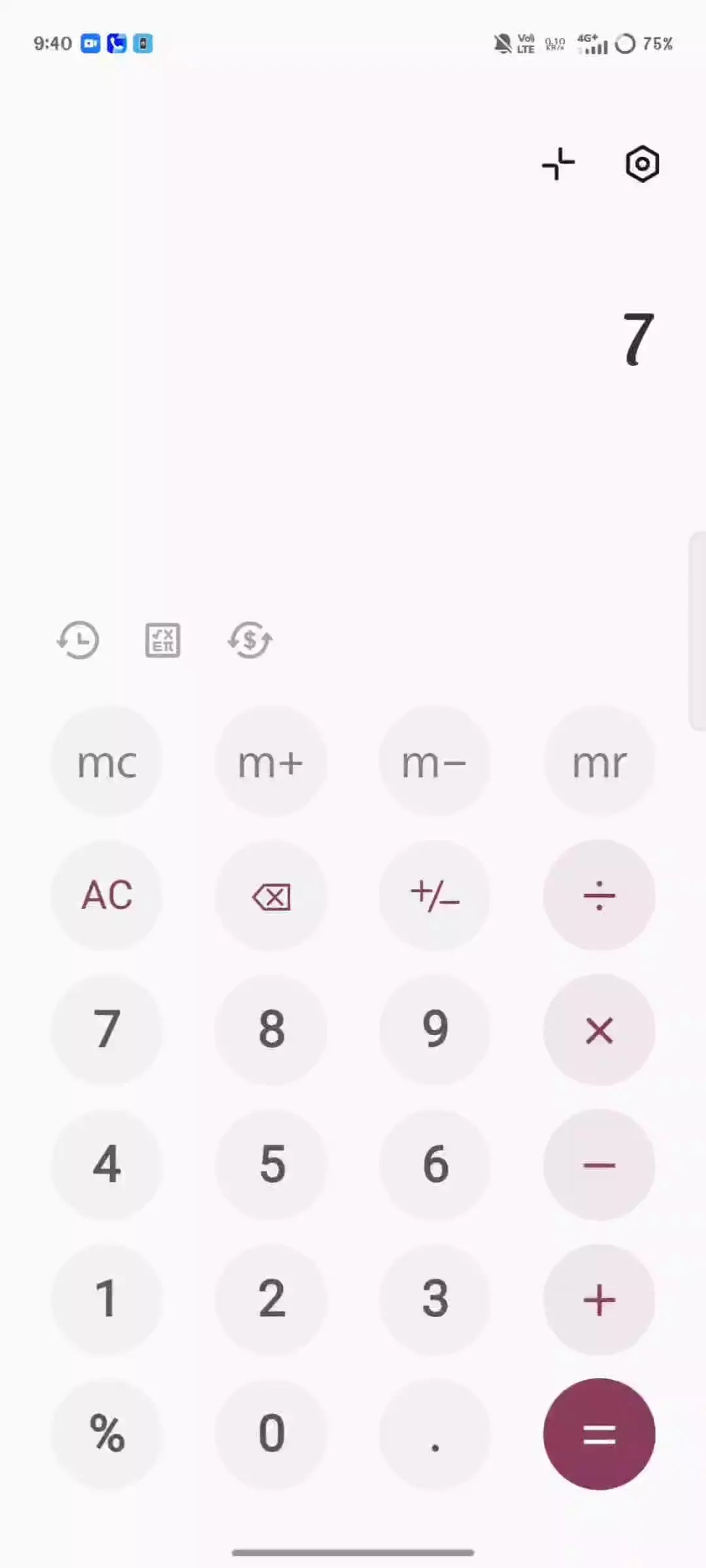The image size is (706, 1568).
Task: Open calculator settings gear icon
Action: pos(642,164)
